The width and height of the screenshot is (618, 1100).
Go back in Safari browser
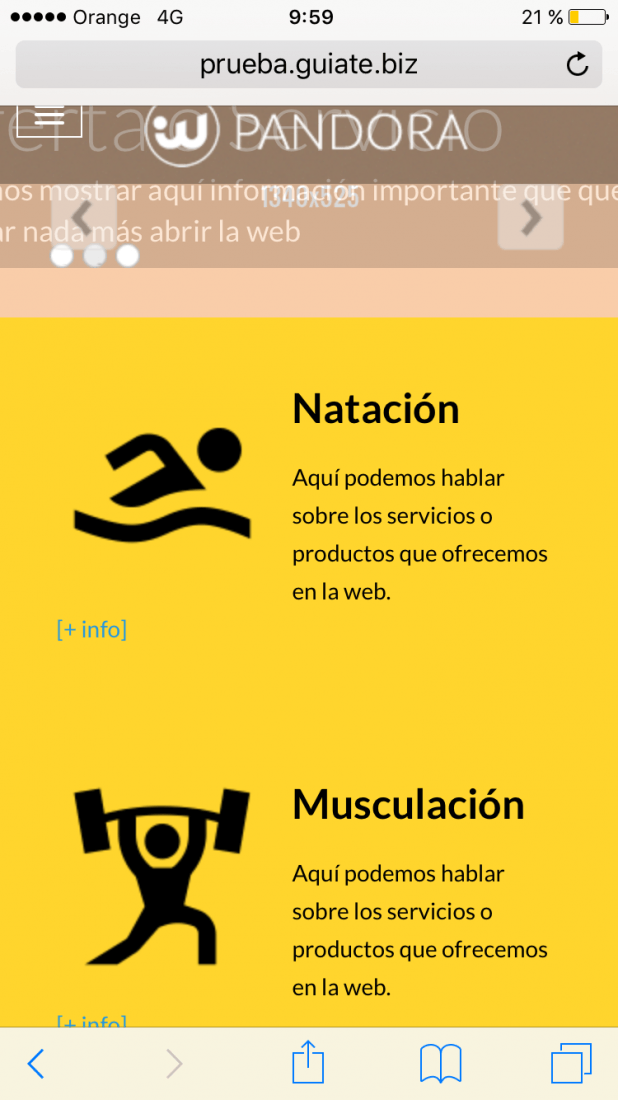[x=36, y=1064]
